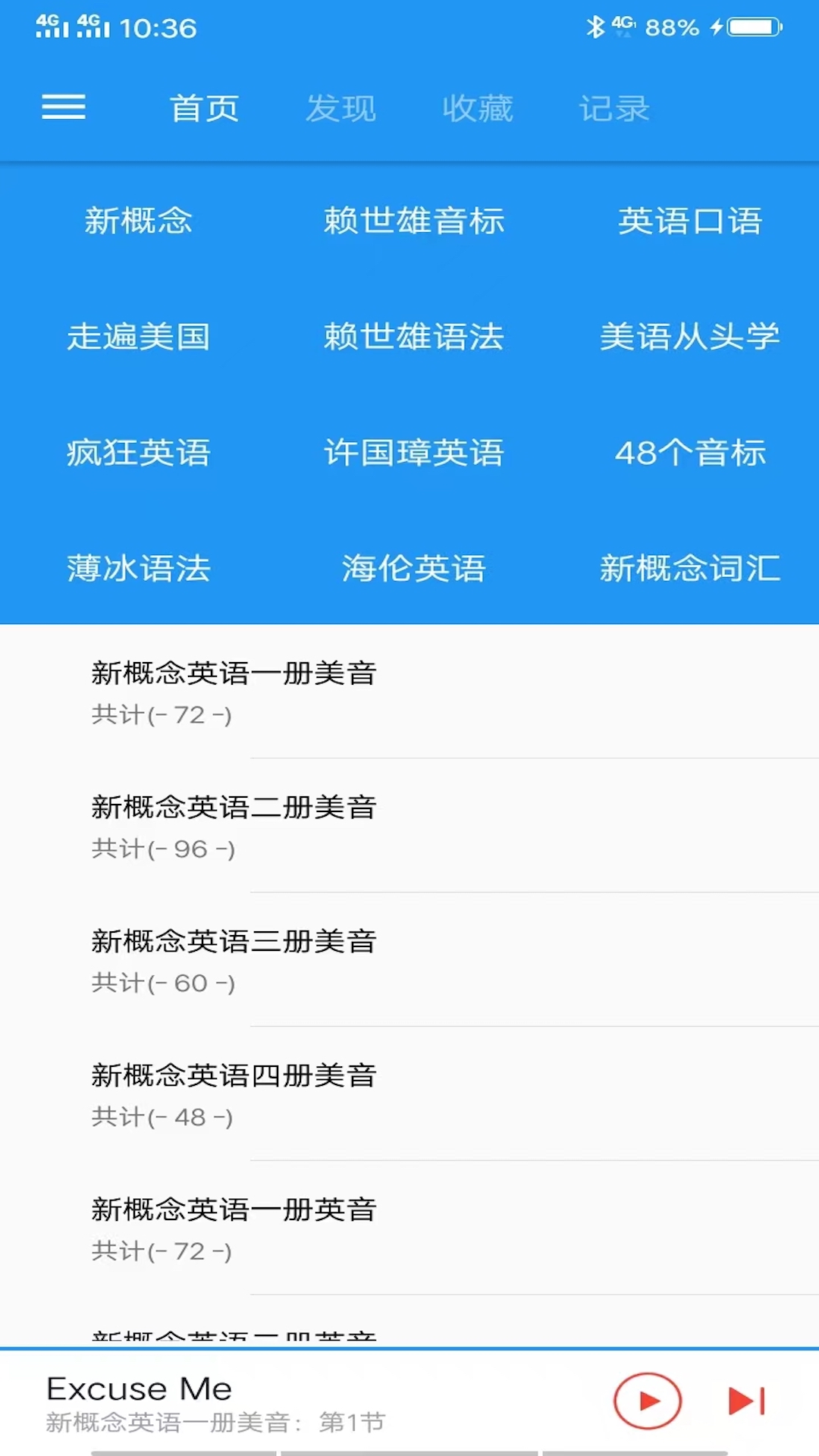Open 新概念英语一册英音 course
Viewport: 819px width, 1456px height.
click(x=409, y=1228)
